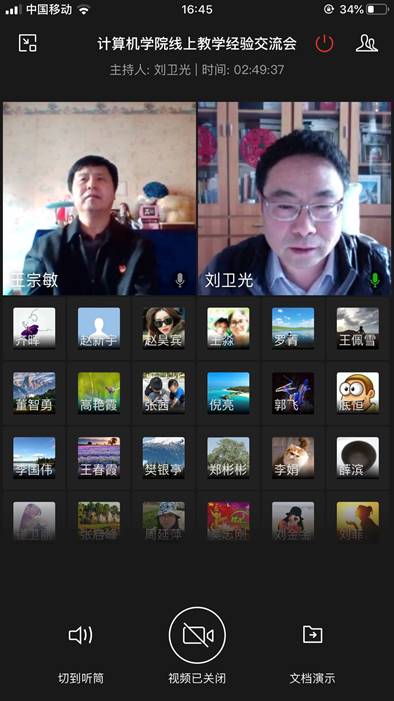
Task: Leave the meeting with the power icon
Action: [324, 43]
